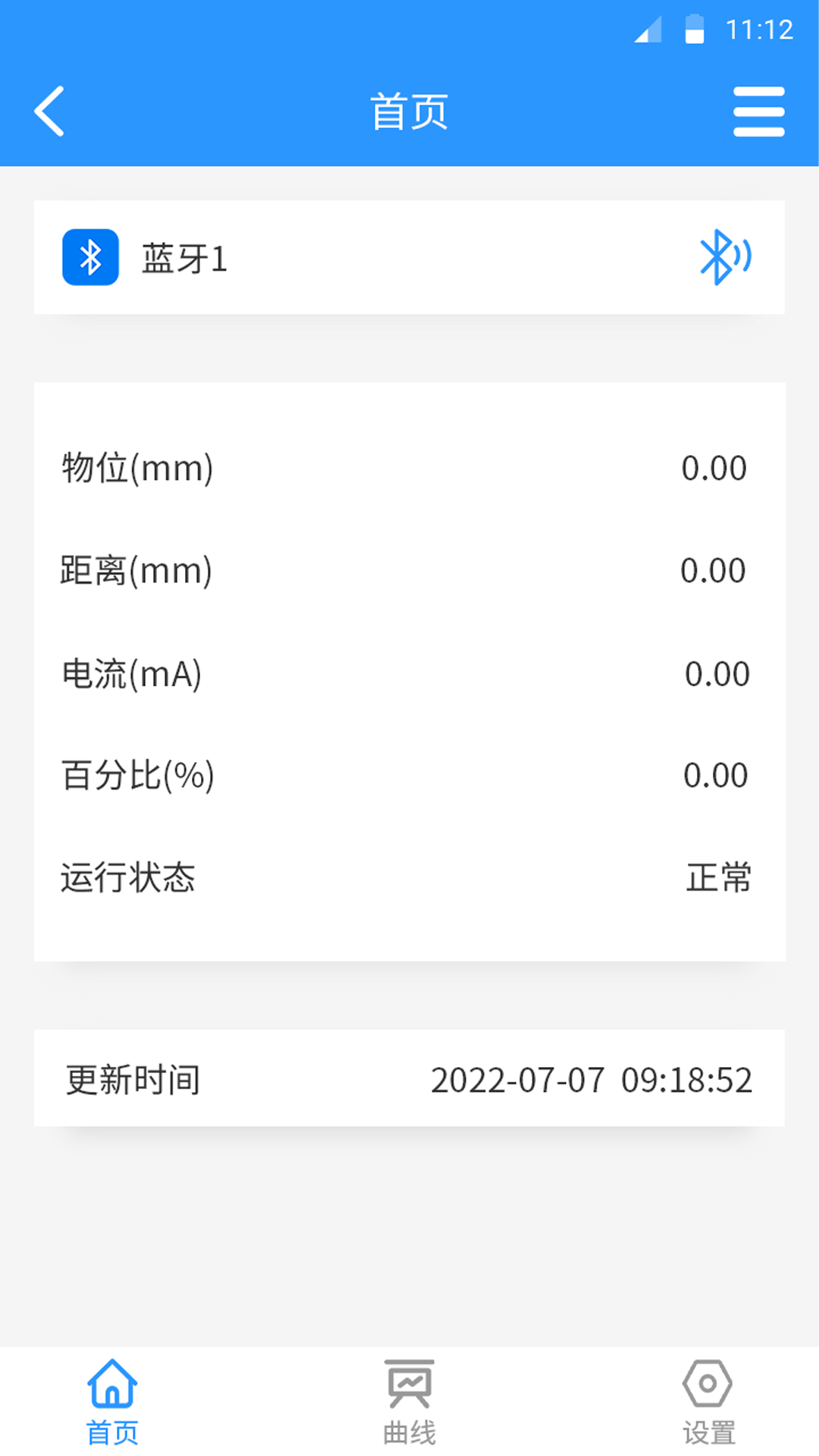Select the 蓝牙1 device entry
Screen dimensions: 819x1456
pos(409,258)
